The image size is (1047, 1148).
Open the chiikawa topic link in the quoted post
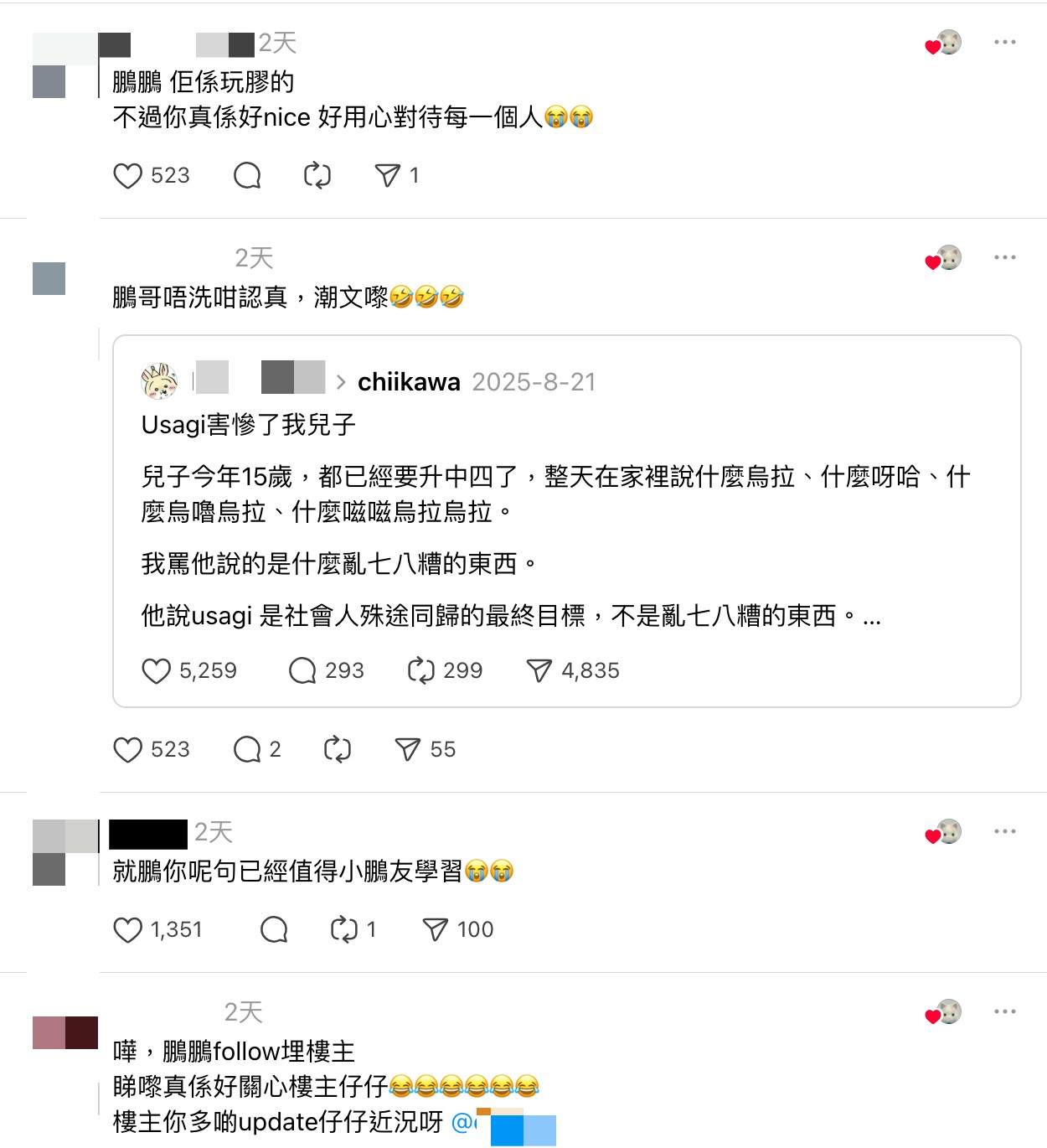pos(409,382)
